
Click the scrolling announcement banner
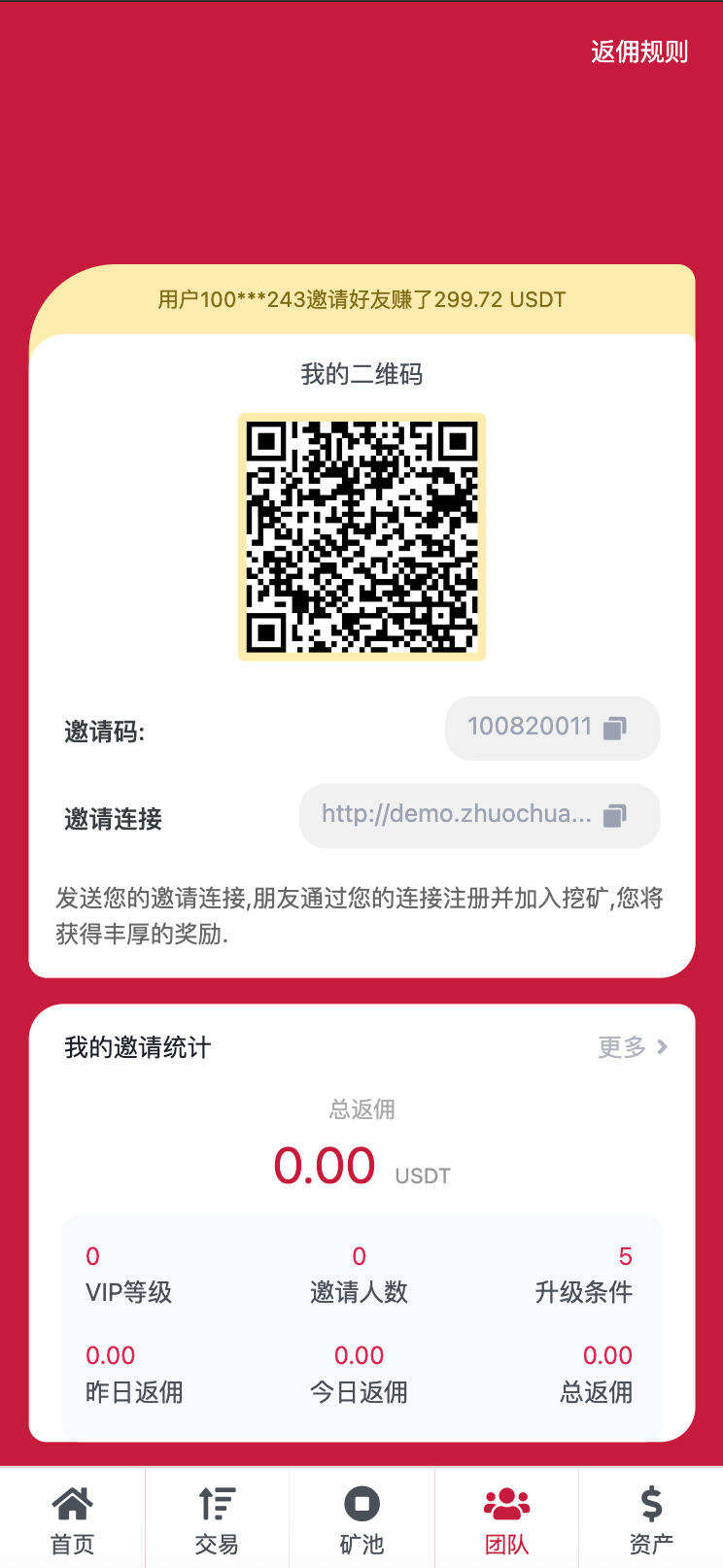tap(361, 299)
